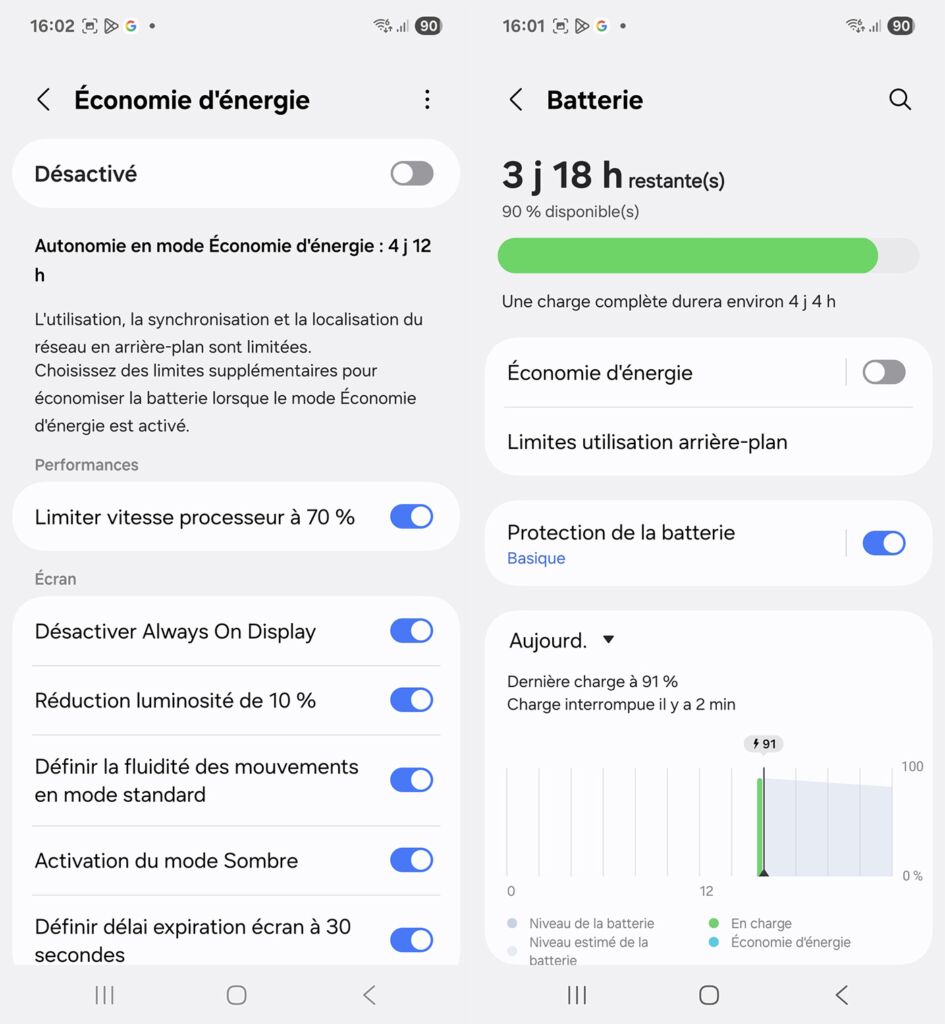Open the Aujourd. period dropdown
Image resolution: width=945 pixels, height=1024 pixels.
click(563, 639)
